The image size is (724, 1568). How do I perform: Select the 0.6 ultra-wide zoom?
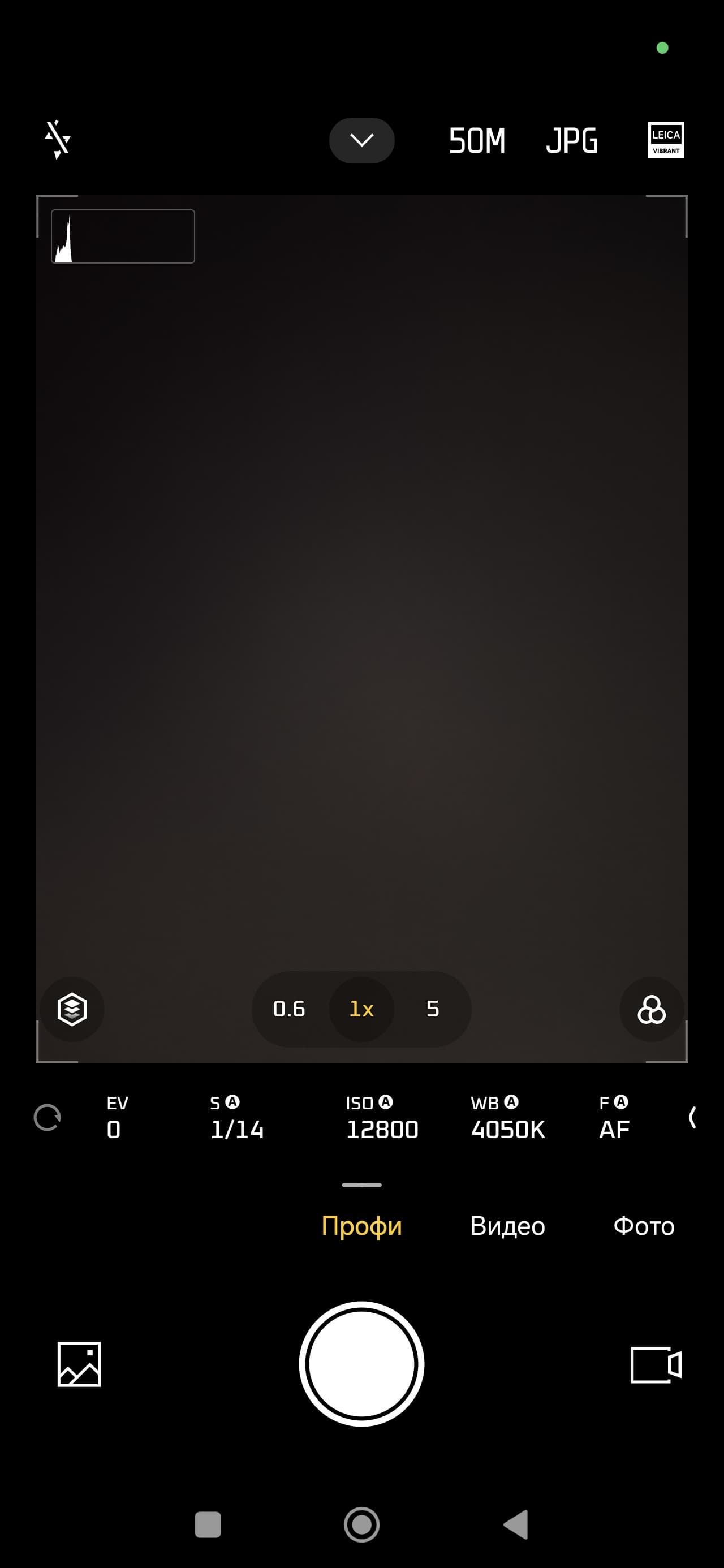coord(288,1009)
